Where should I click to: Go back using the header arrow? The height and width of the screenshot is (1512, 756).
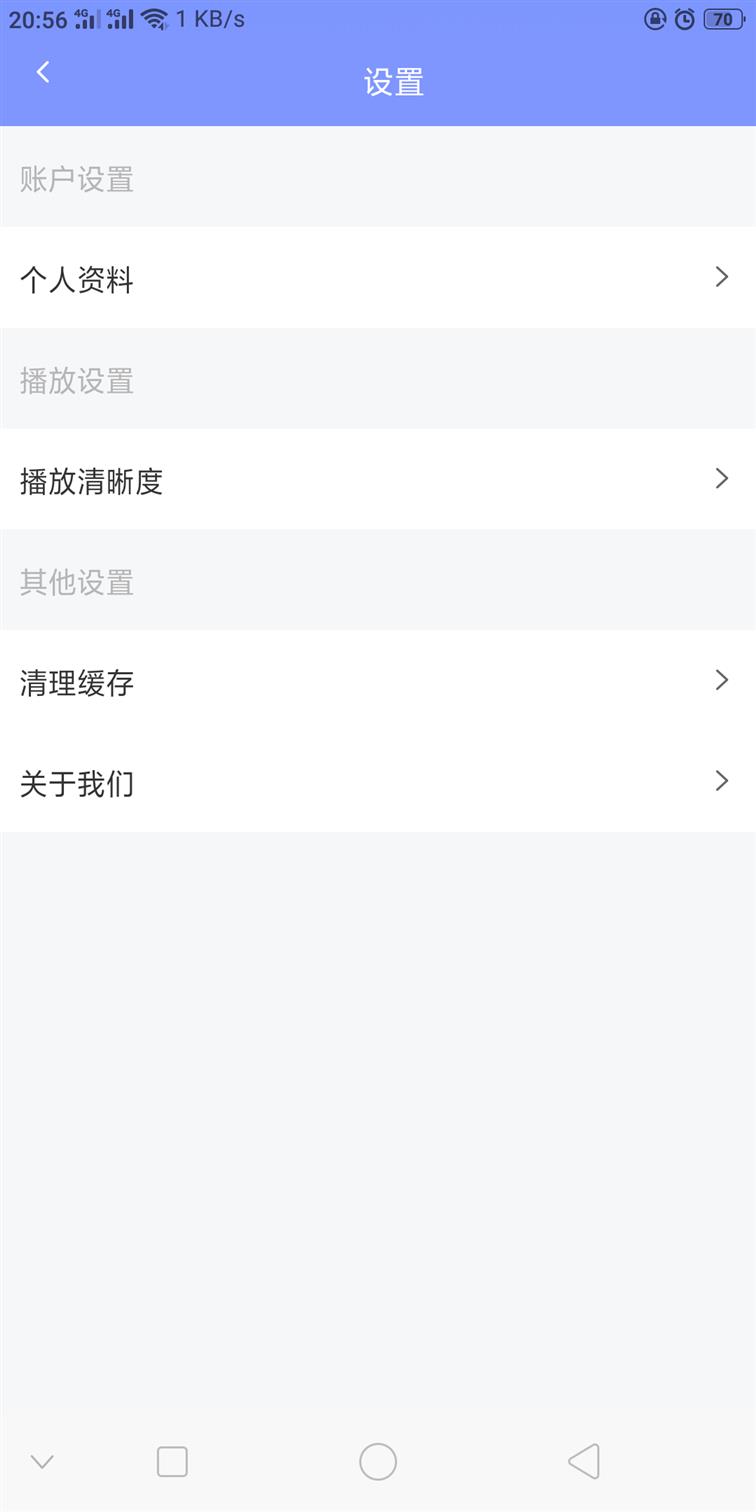tap(43, 72)
